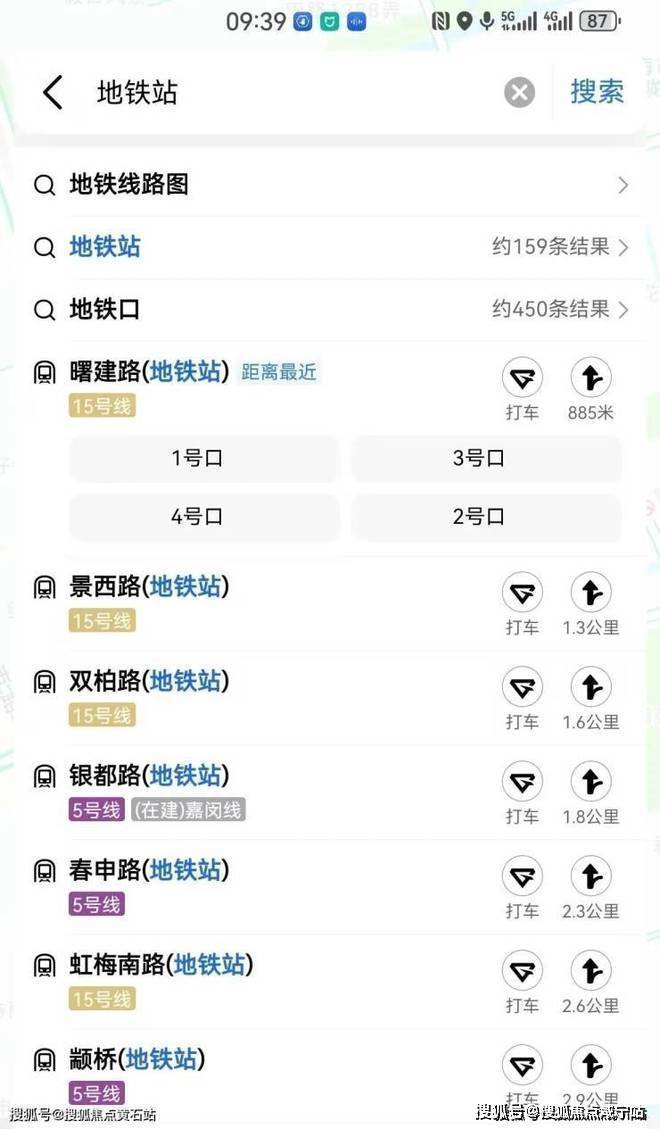Open the 颛桥 station result
This screenshot has height=1129, width=660.
[x=136, y=1059]
